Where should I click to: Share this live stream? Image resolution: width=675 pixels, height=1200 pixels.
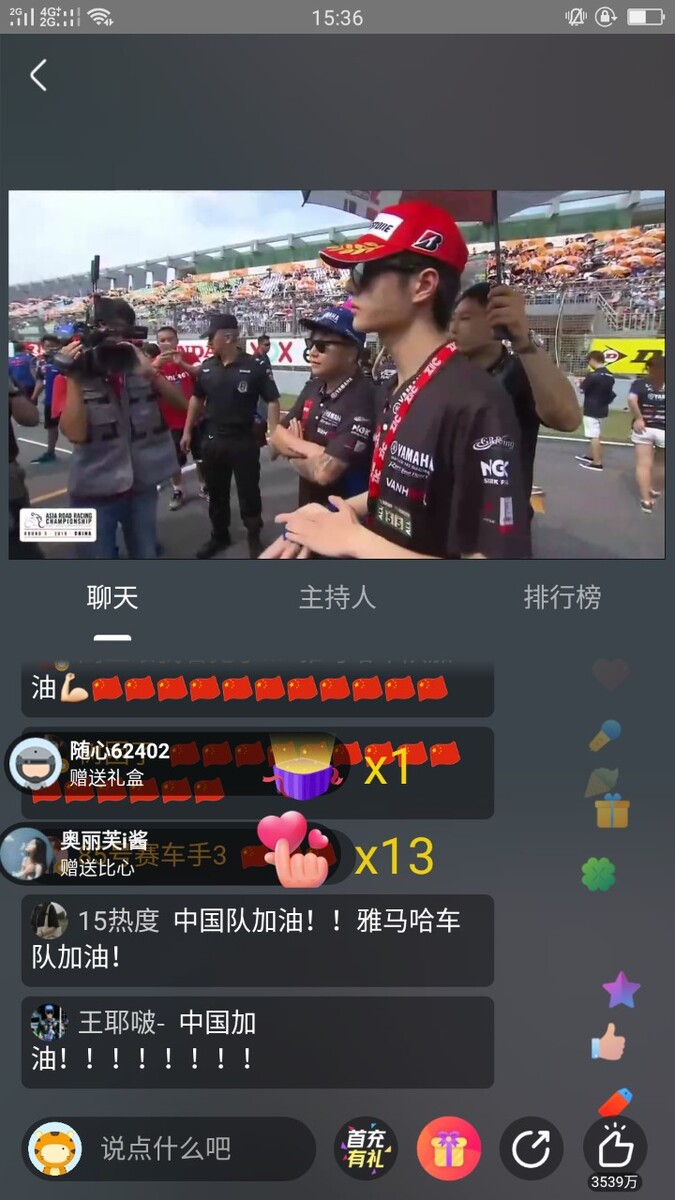tap(531, 1149)
